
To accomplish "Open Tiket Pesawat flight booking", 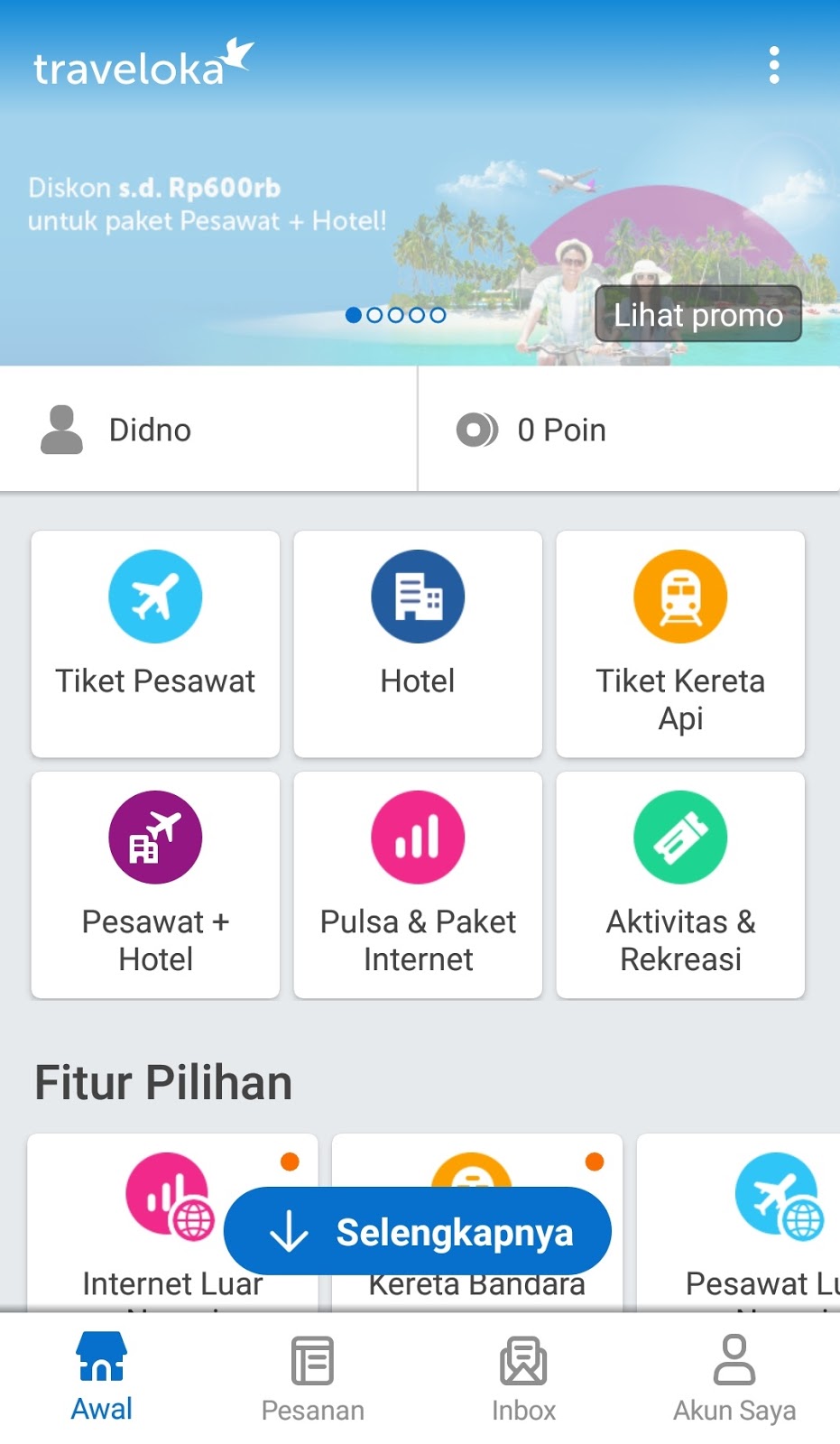I will (154, 641).
